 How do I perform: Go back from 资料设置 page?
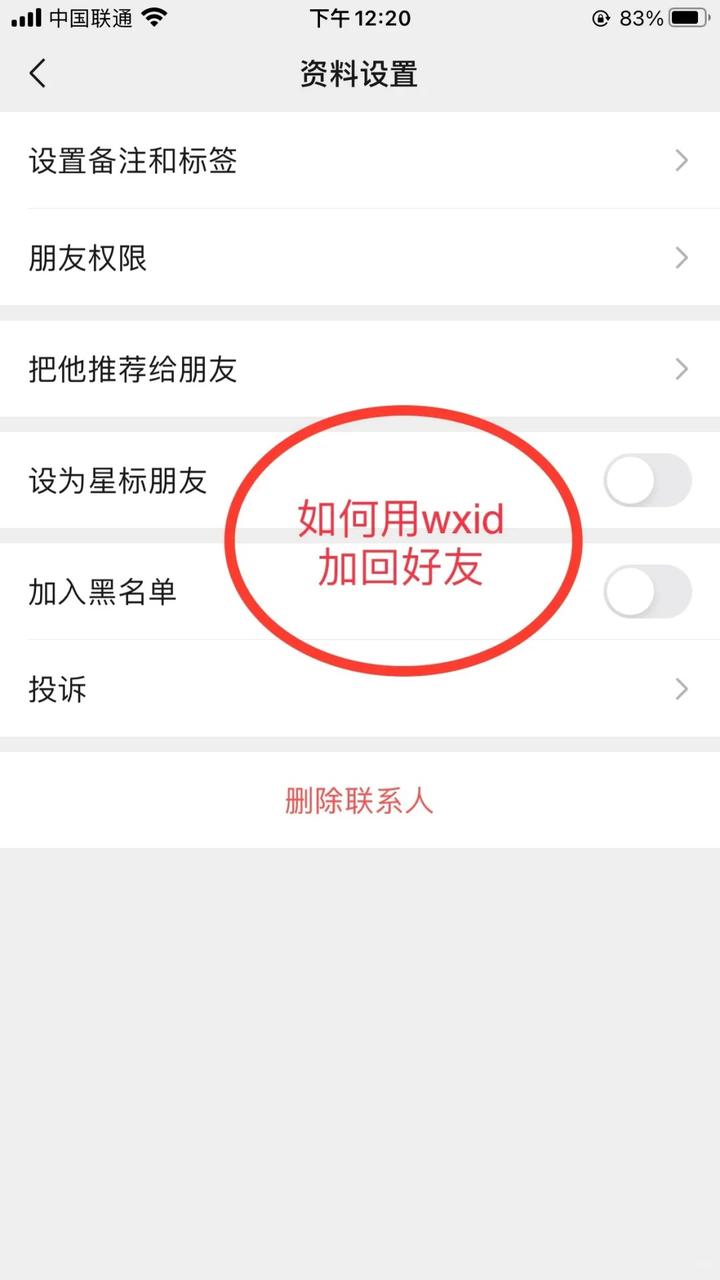coord(38,73)
